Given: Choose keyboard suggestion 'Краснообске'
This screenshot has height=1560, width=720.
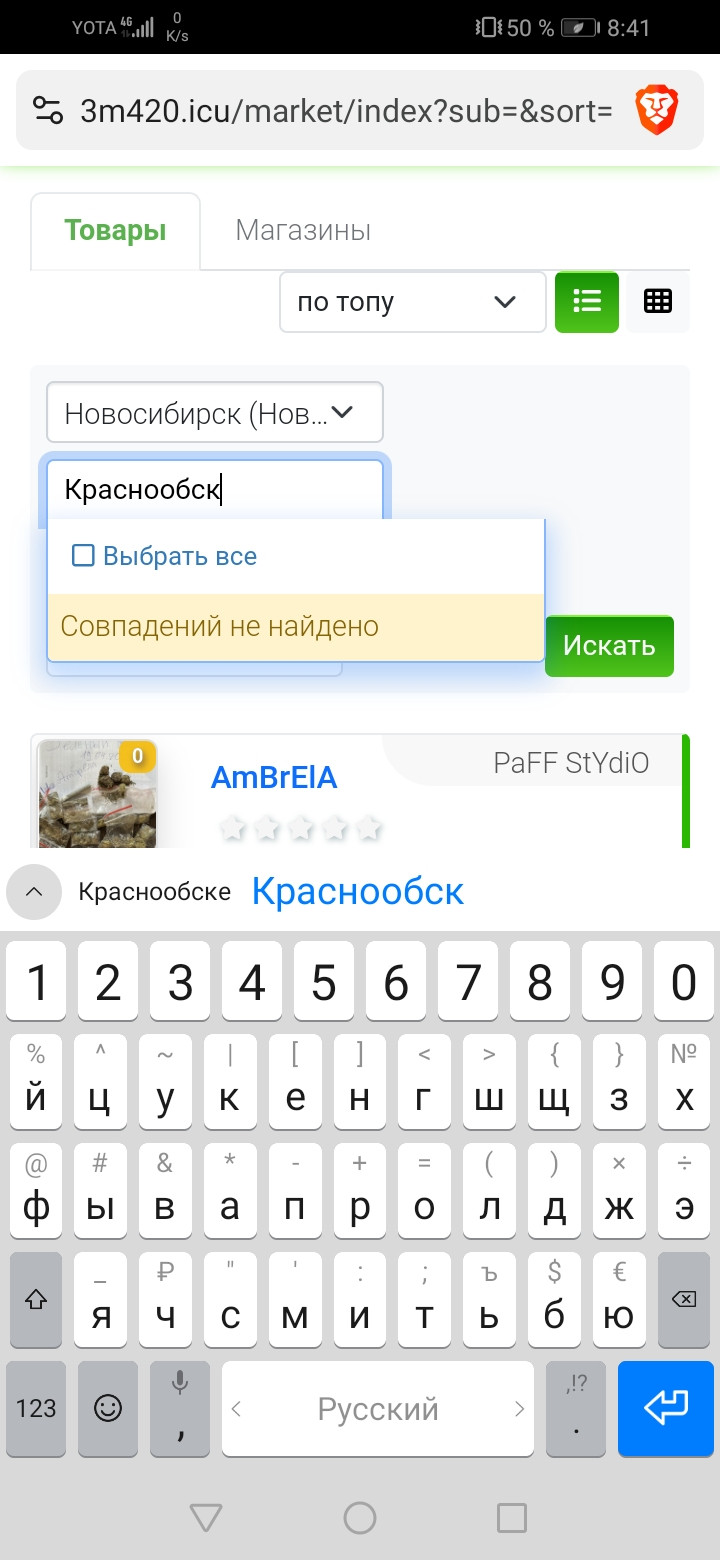Looking at the screenshot, I should tap(154, 892).
